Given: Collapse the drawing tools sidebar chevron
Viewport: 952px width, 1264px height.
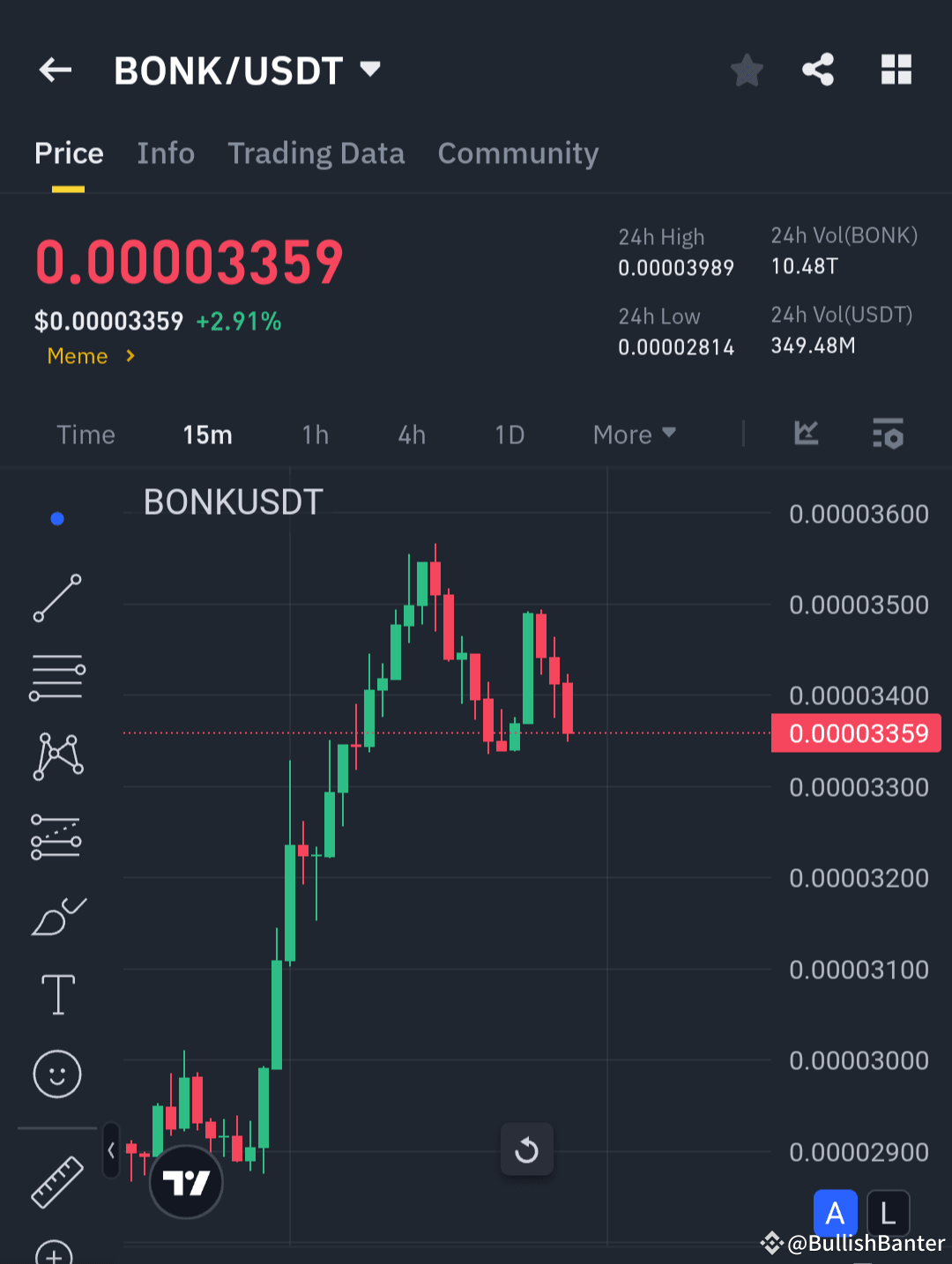Looking at the screenshot, I should 110,1150.
